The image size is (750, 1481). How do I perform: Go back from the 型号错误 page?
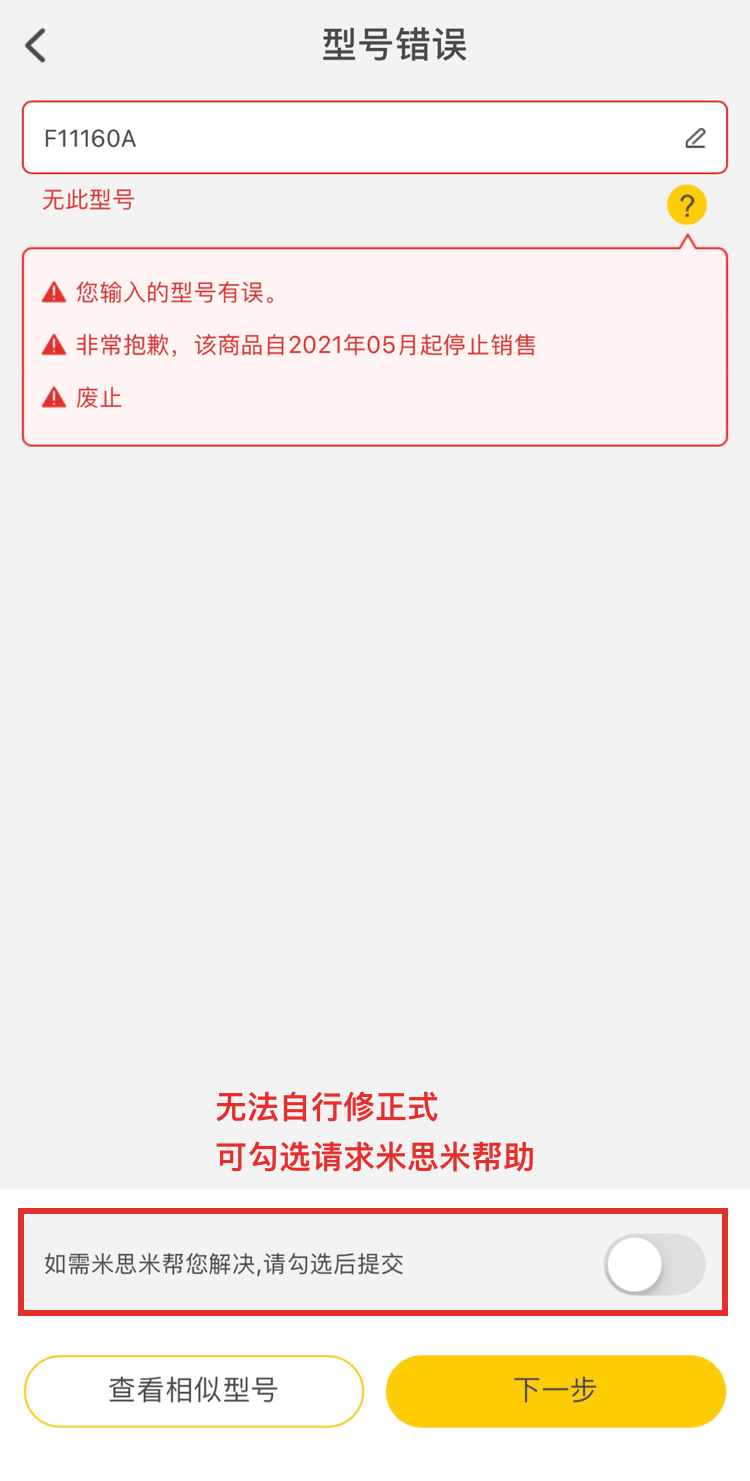[x=36, y=46]
